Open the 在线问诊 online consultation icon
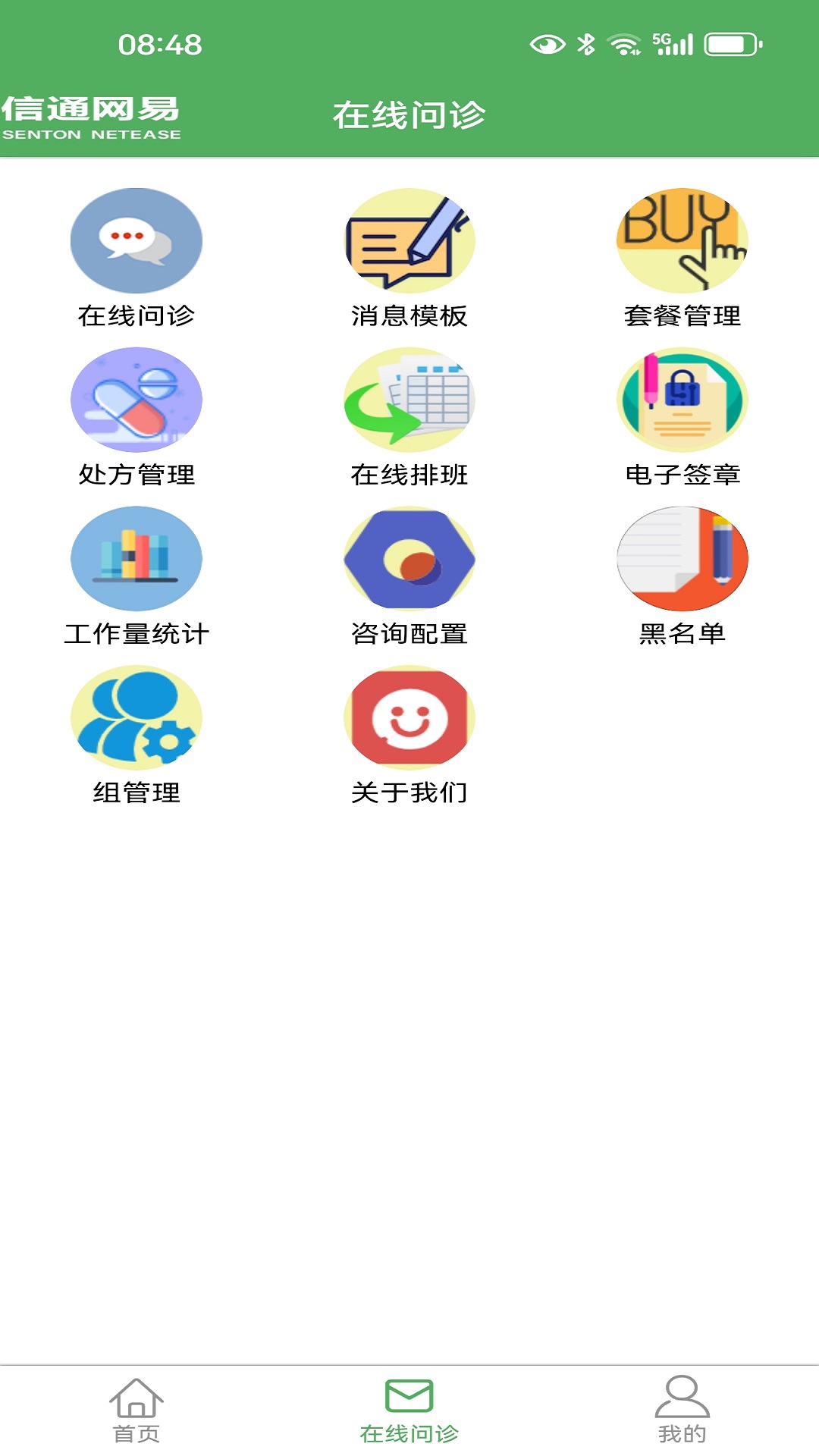The image size is (819, 1456). click(x=136, y=240)
